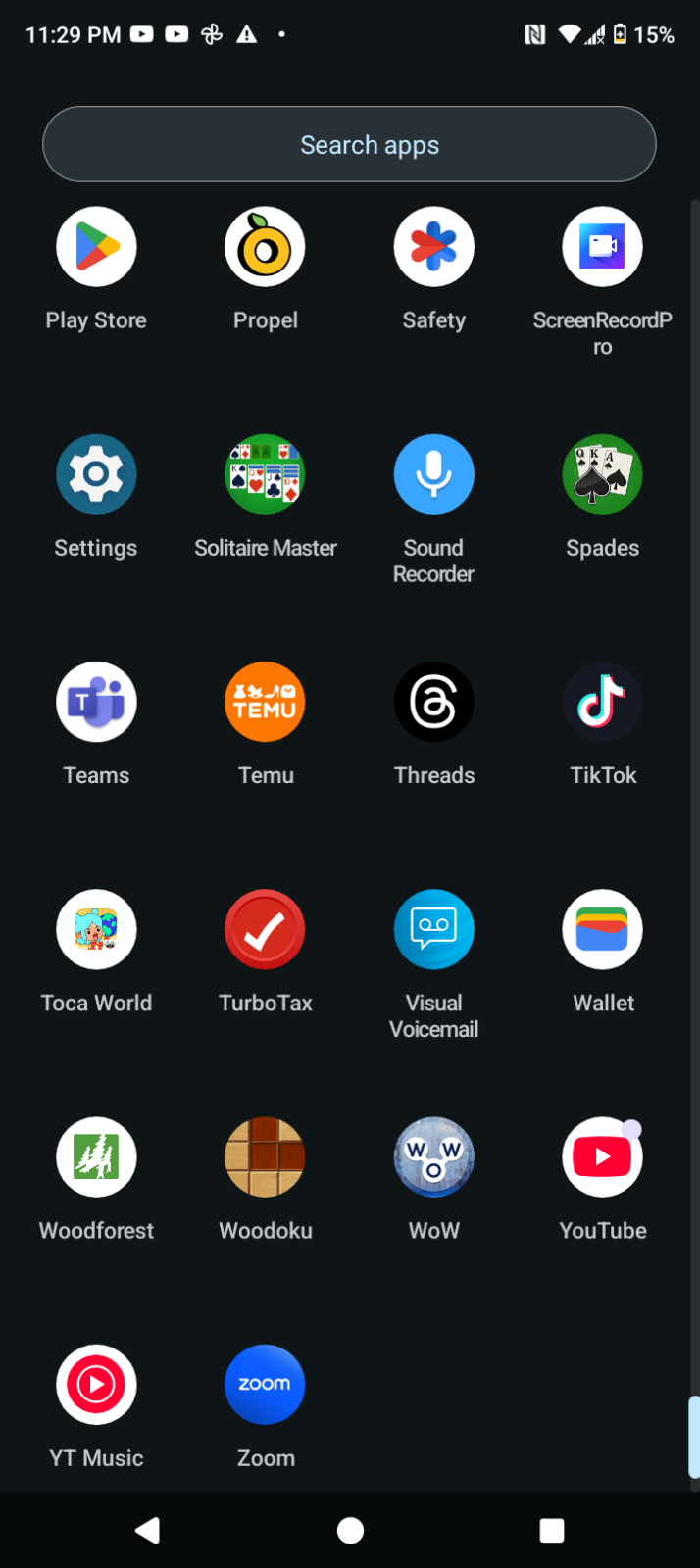Open TurboTax

[x=265, y=929]
